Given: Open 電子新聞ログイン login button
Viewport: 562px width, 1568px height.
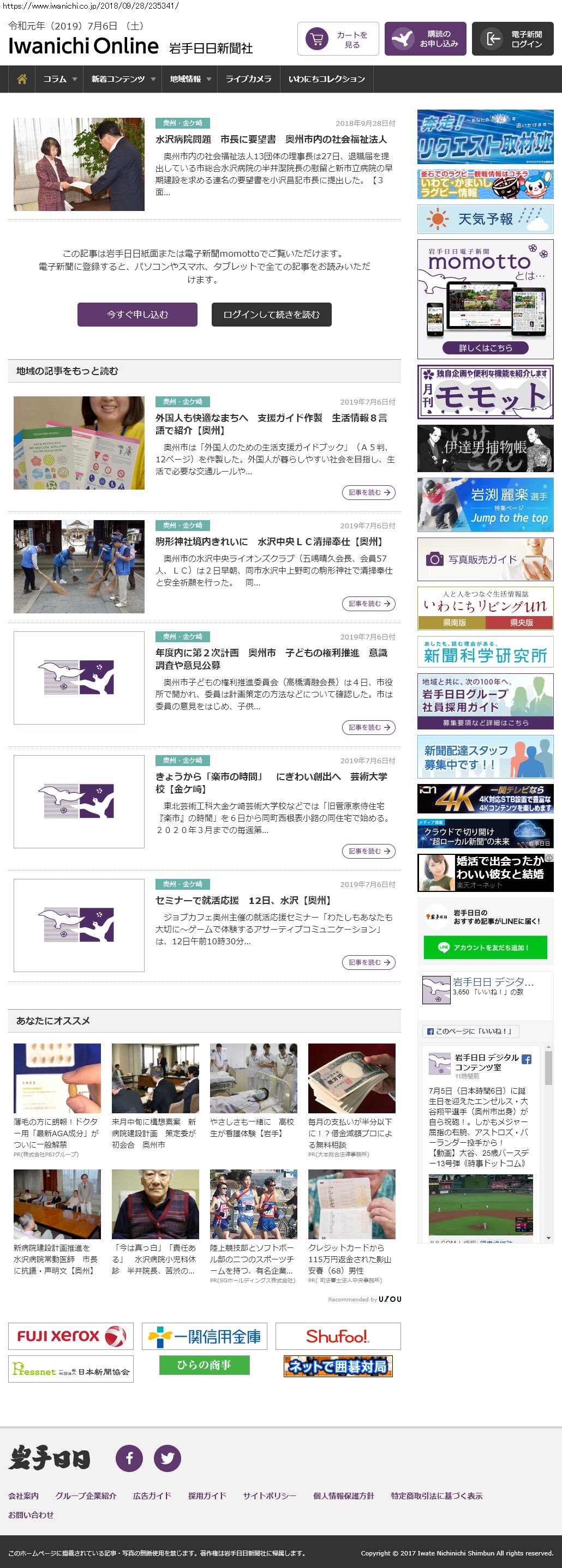Looking at the screenshot, I should pyautogui.click(x=513, y=39).
